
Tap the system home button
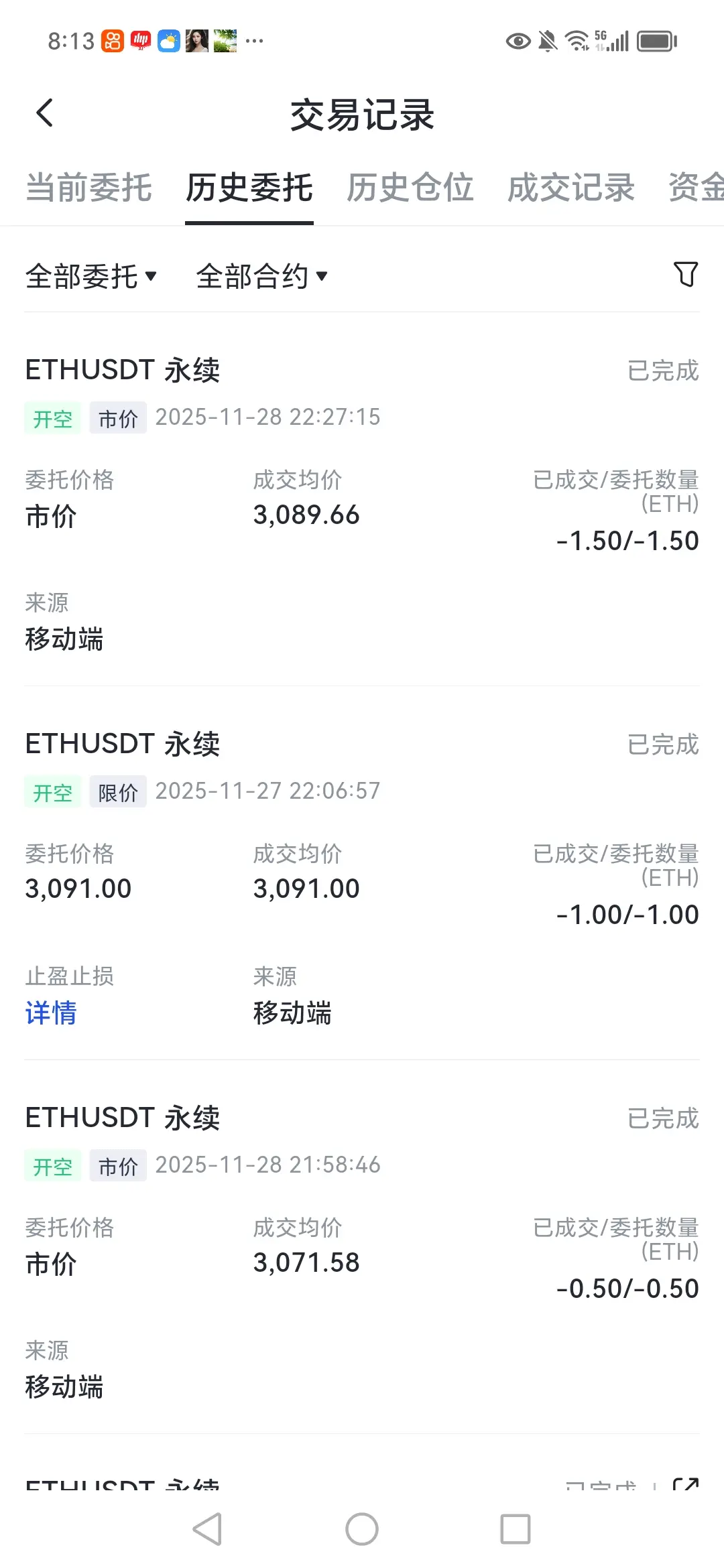362,1530
